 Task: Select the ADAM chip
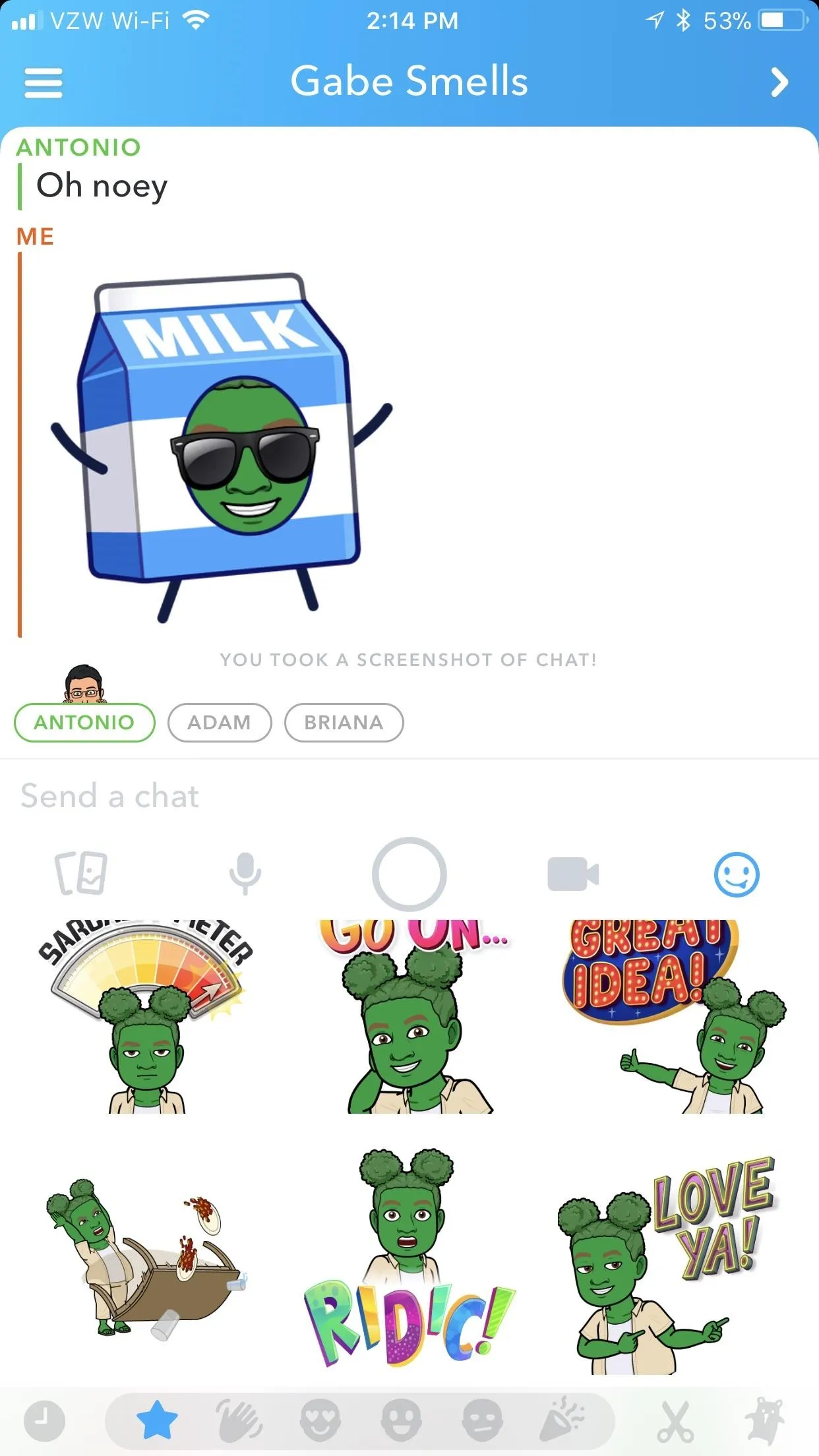(220, 723)
